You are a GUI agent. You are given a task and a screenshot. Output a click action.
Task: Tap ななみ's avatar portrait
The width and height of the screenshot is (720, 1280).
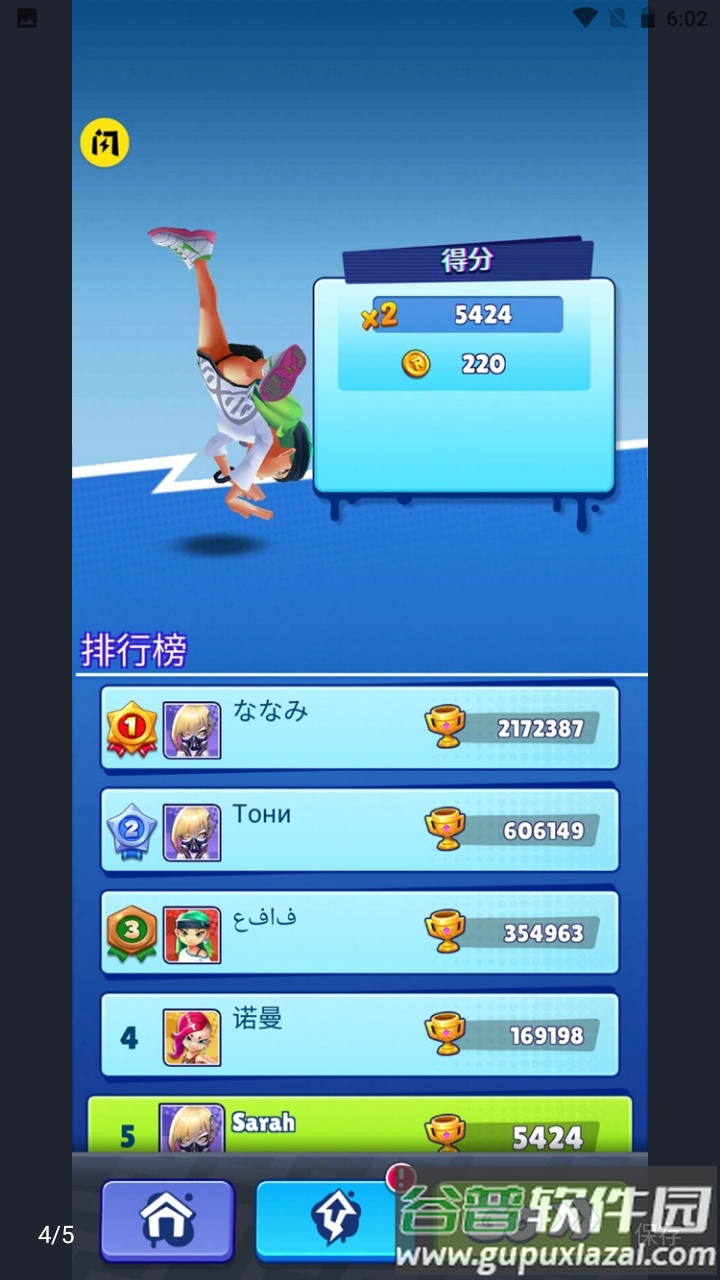[x=193, y=728]
